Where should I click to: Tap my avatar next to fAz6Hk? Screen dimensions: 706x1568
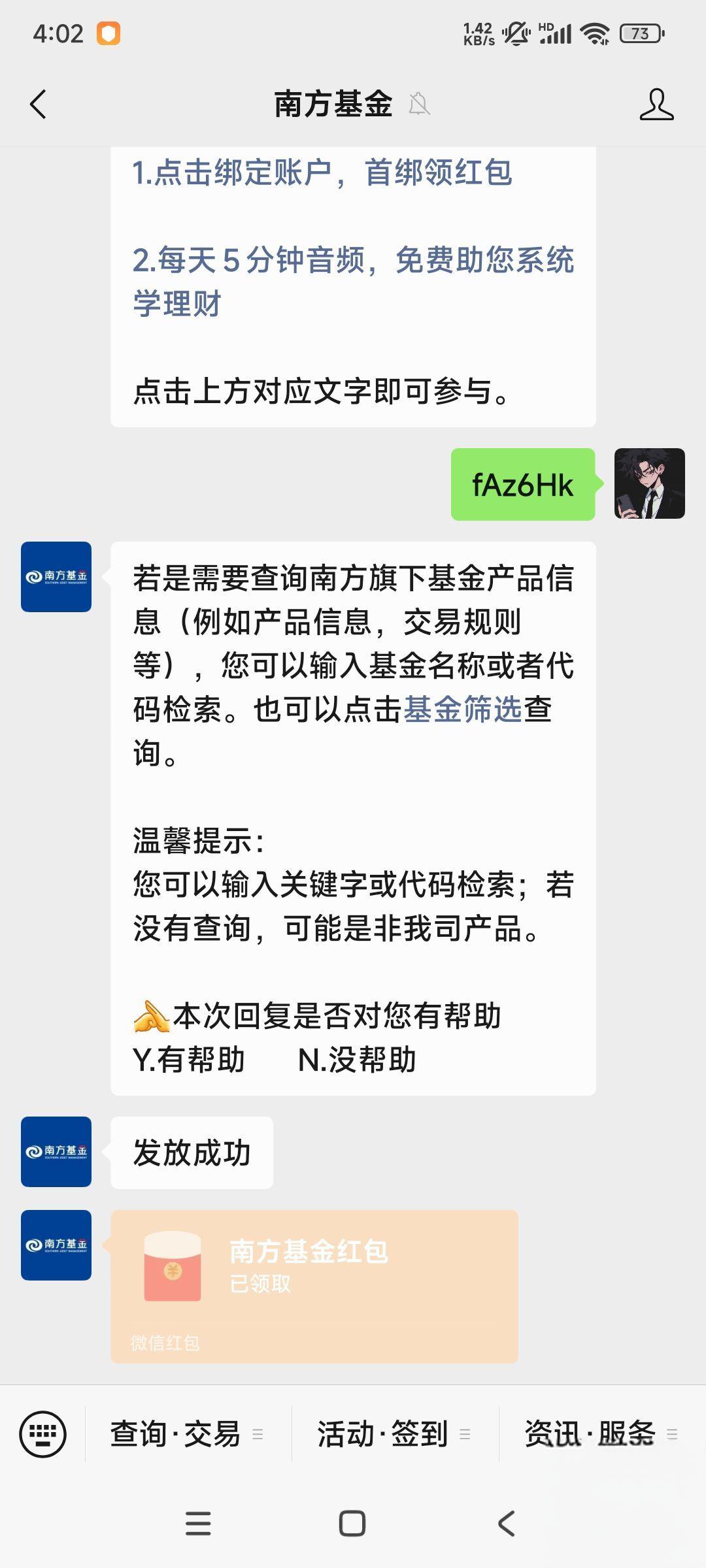click(x=649, y=483)
